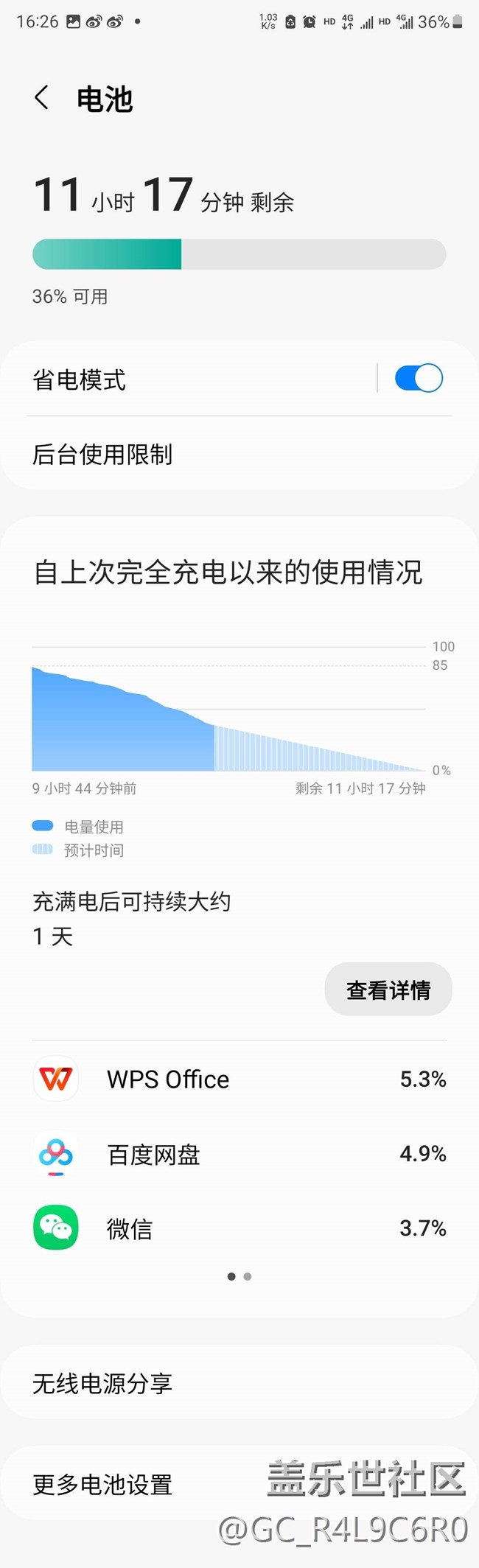The height and width of the screenshot is (1568, 479).
Task: Open 无线电源分享
Action: (x=239, y=1383)
